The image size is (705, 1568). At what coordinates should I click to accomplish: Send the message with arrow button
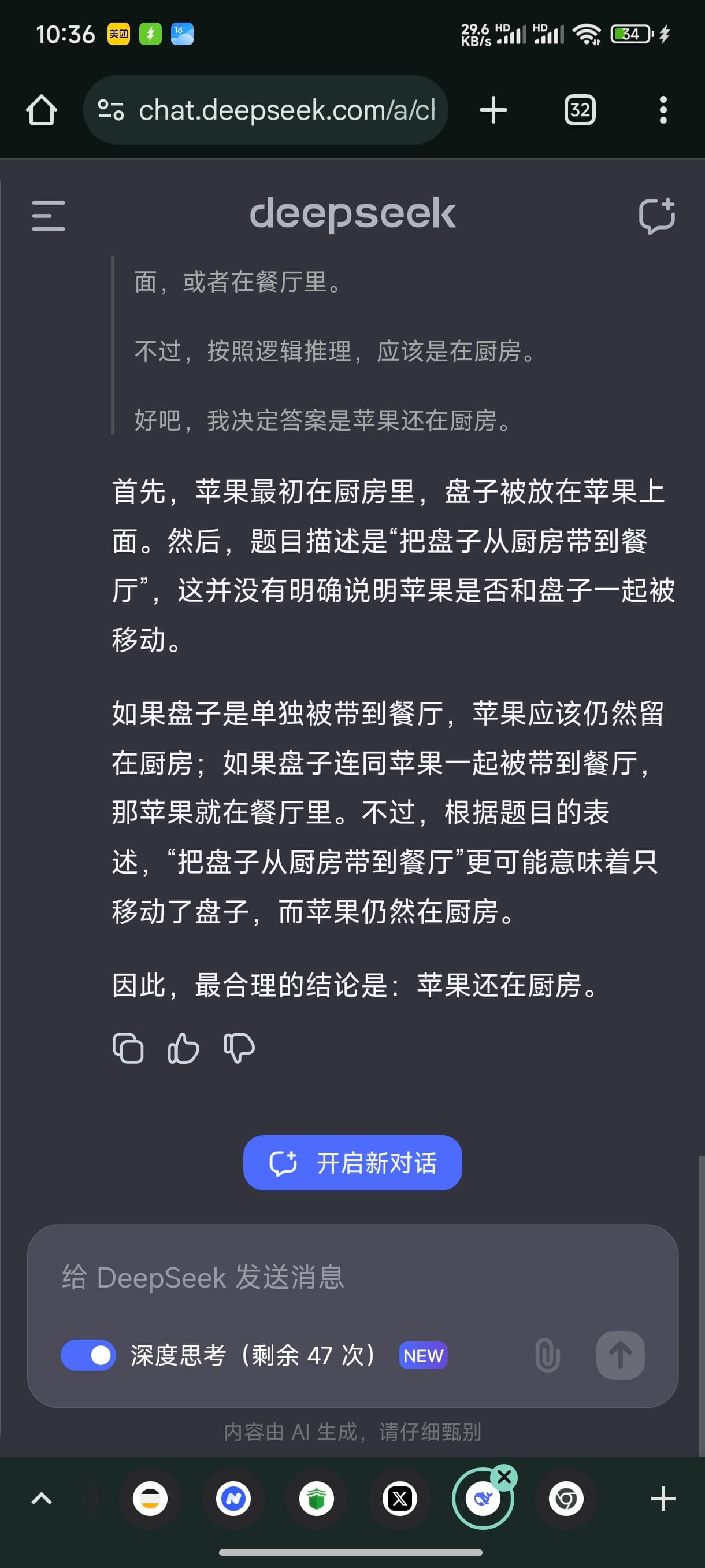tap(620, 1355)
